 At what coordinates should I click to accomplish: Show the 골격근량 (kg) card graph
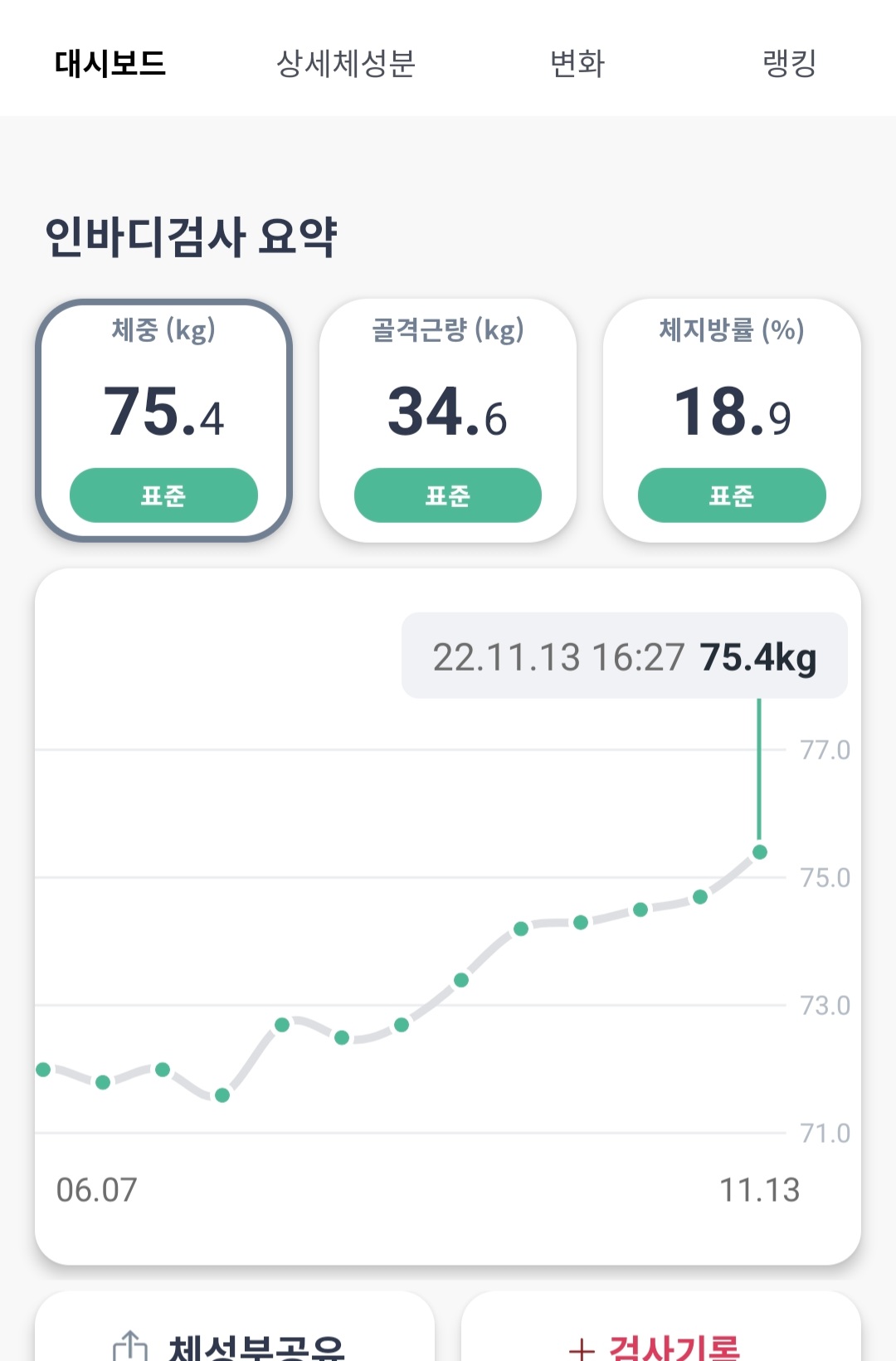[448, 421]
